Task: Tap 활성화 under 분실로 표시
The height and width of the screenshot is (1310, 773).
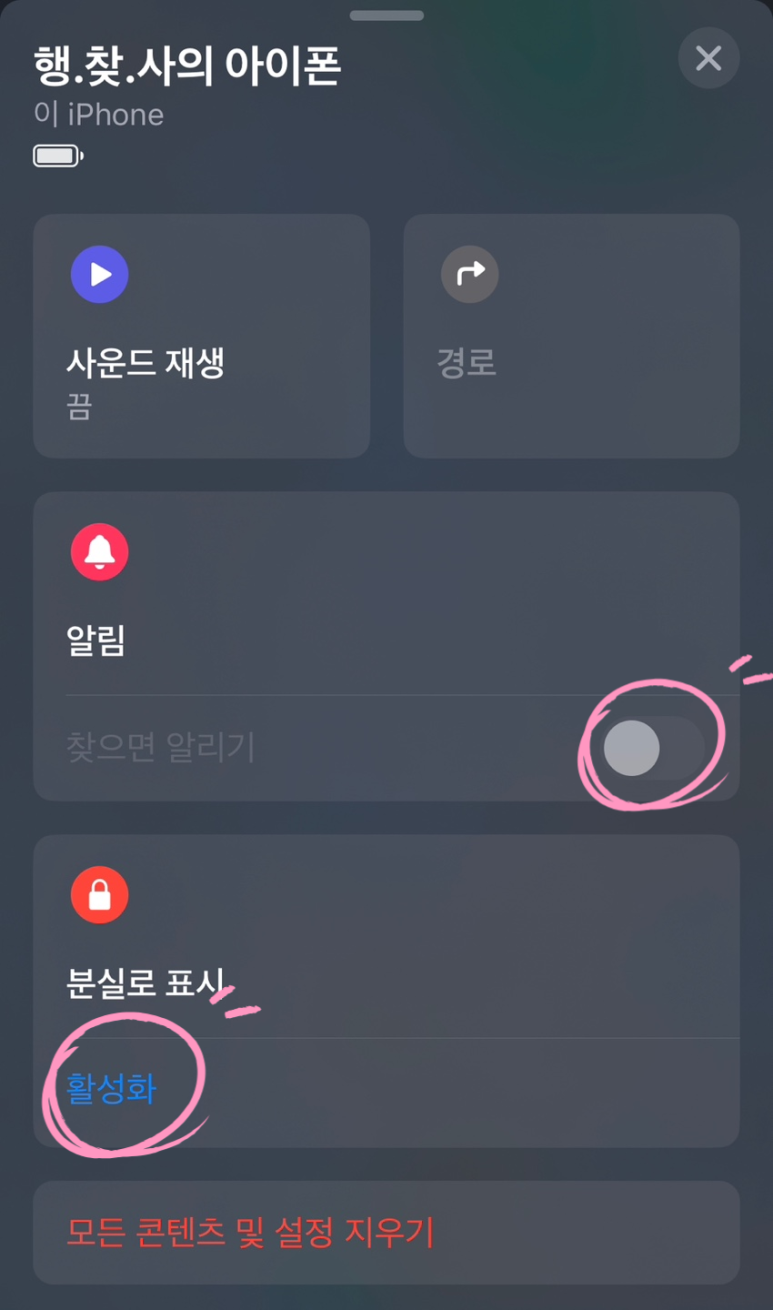Action: [111, 1089]
